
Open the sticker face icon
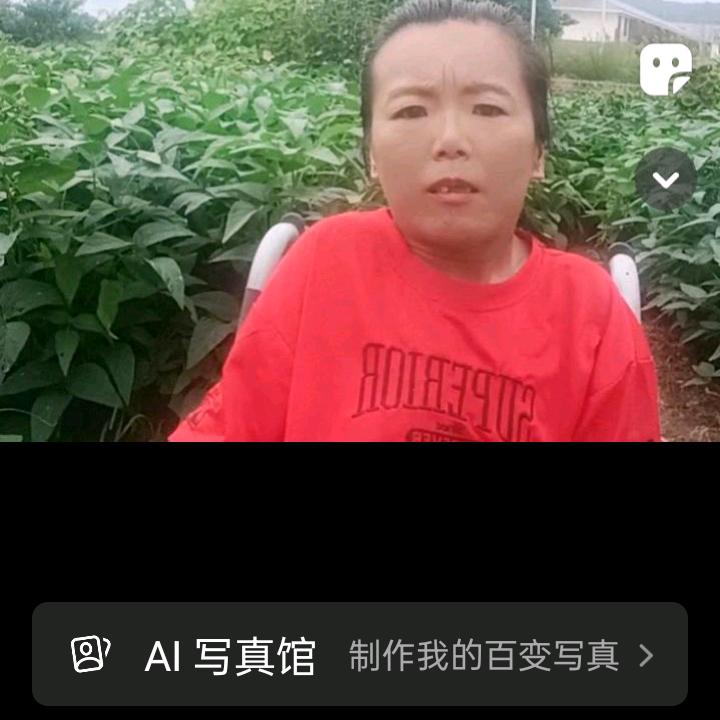pyautogui.click(x=665, y=69)
